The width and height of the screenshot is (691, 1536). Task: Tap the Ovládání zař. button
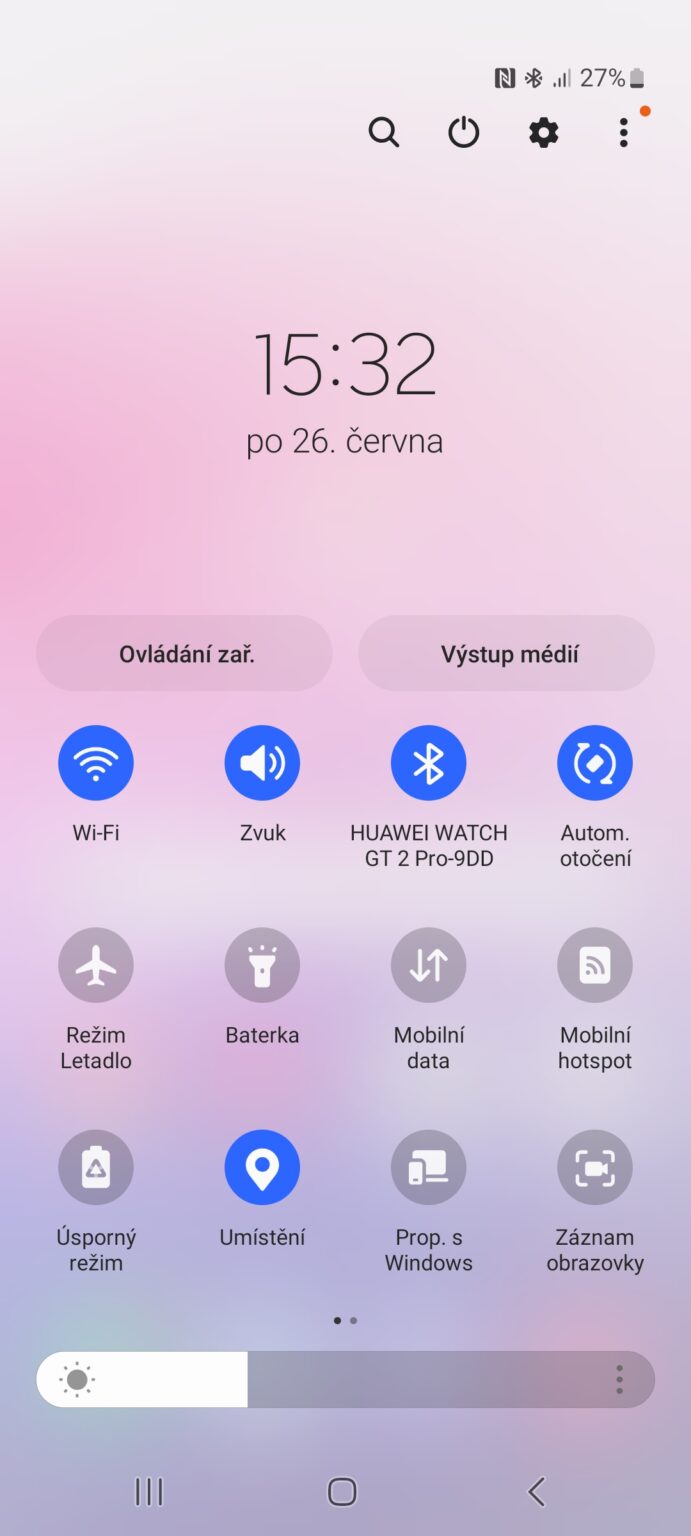pyautogui.click(x=185, y=654)
